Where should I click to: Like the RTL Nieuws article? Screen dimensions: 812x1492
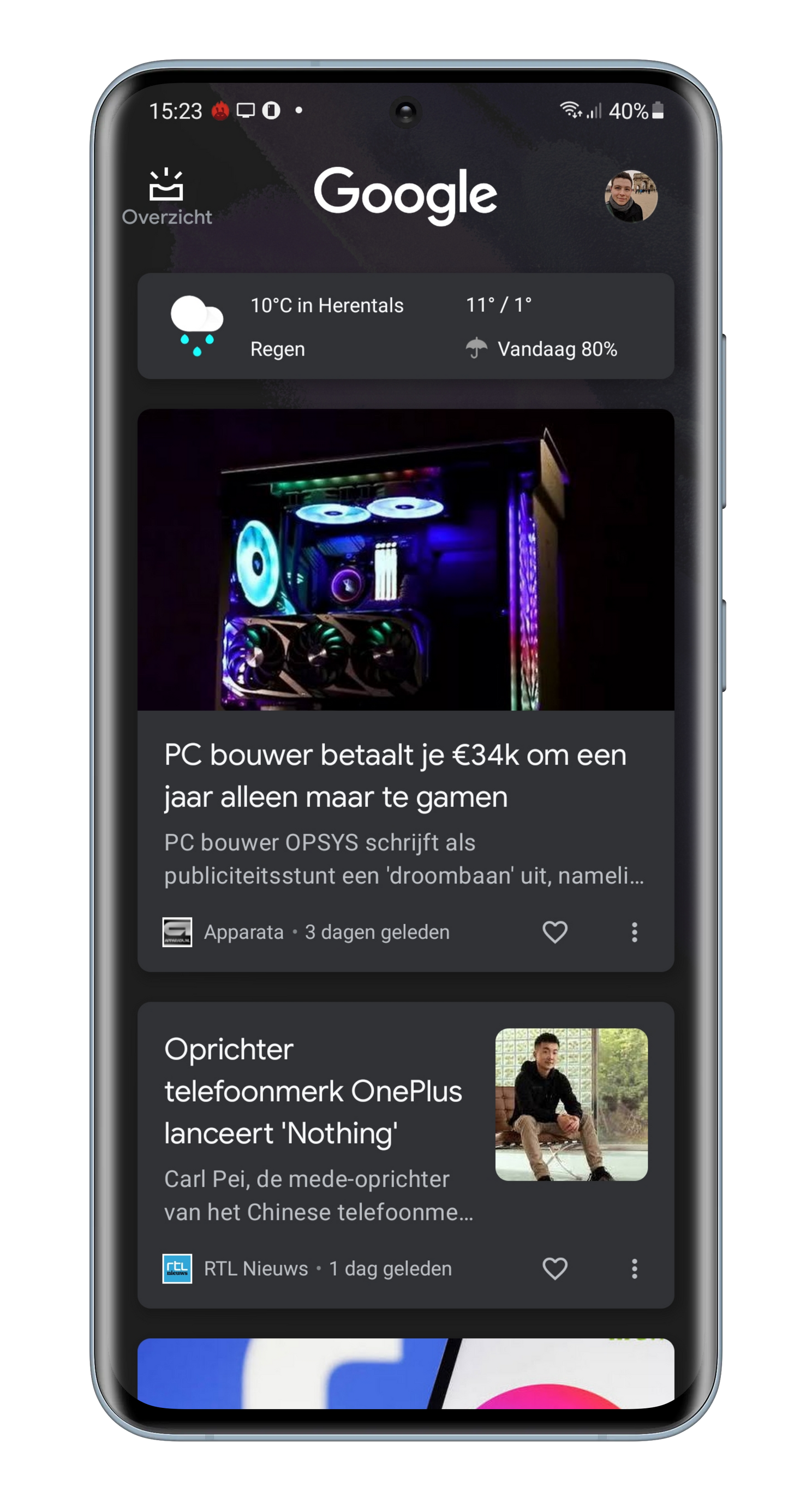[554, 1268]
